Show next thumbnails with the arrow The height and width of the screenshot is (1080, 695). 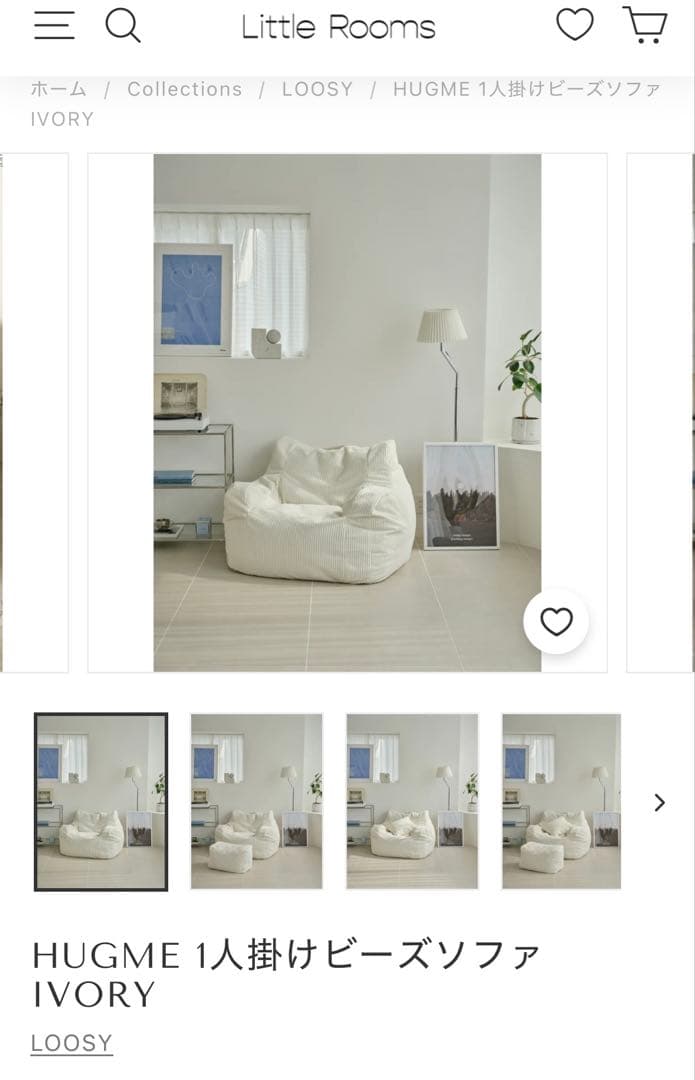point(659,802)
